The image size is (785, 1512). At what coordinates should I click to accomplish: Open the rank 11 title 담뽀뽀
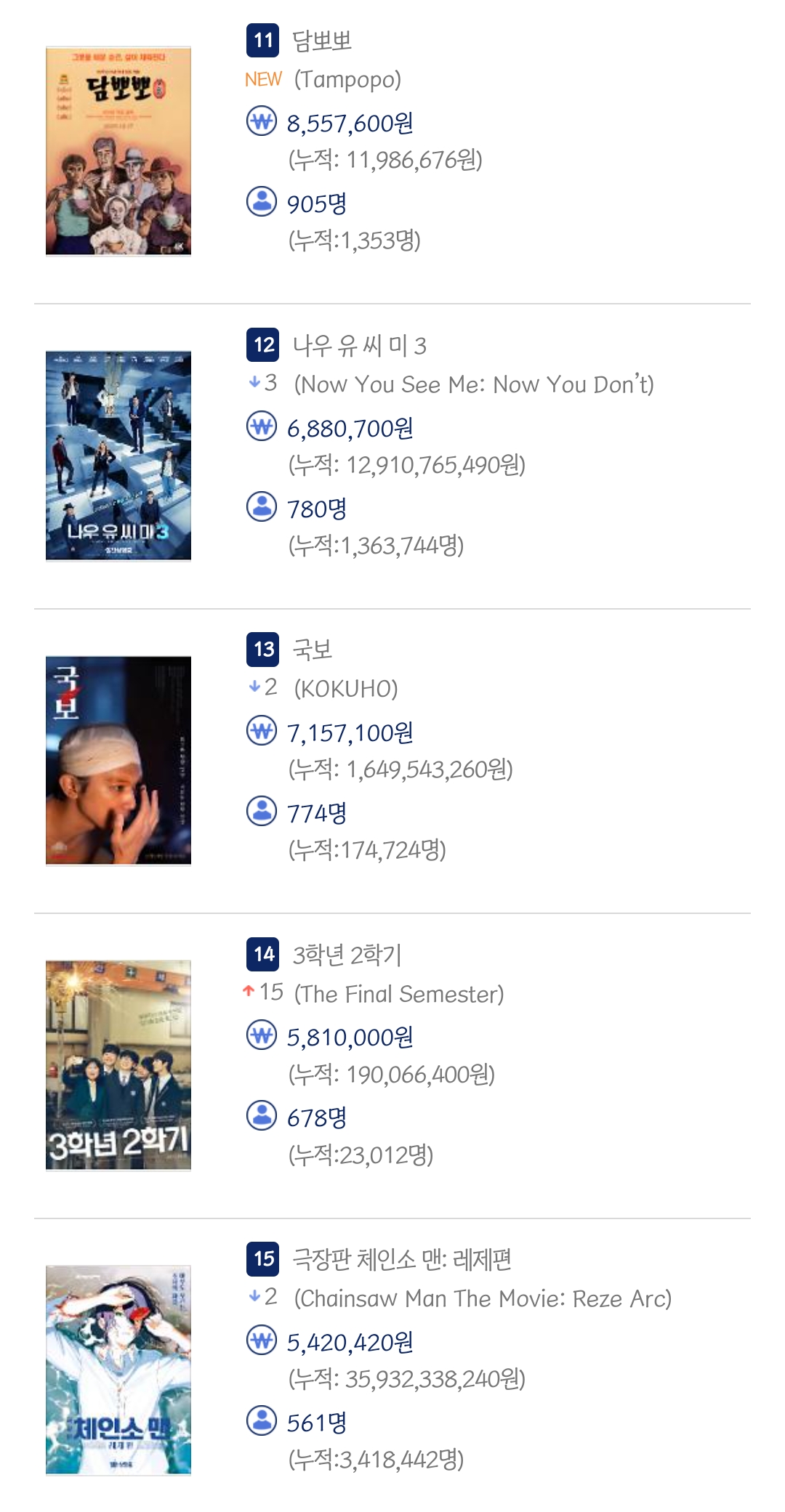coord(322,41)
